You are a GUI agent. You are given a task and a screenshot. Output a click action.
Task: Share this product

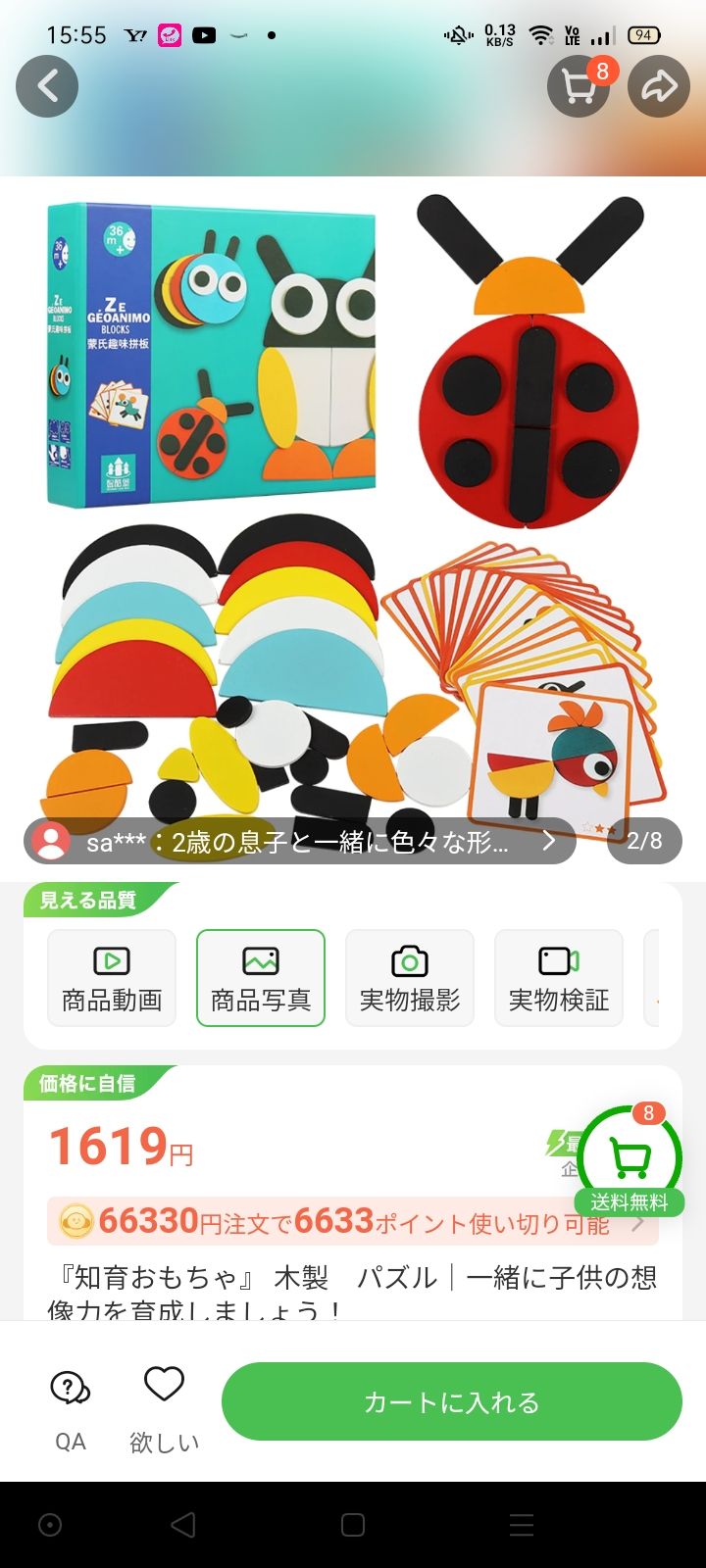point(658,86)
